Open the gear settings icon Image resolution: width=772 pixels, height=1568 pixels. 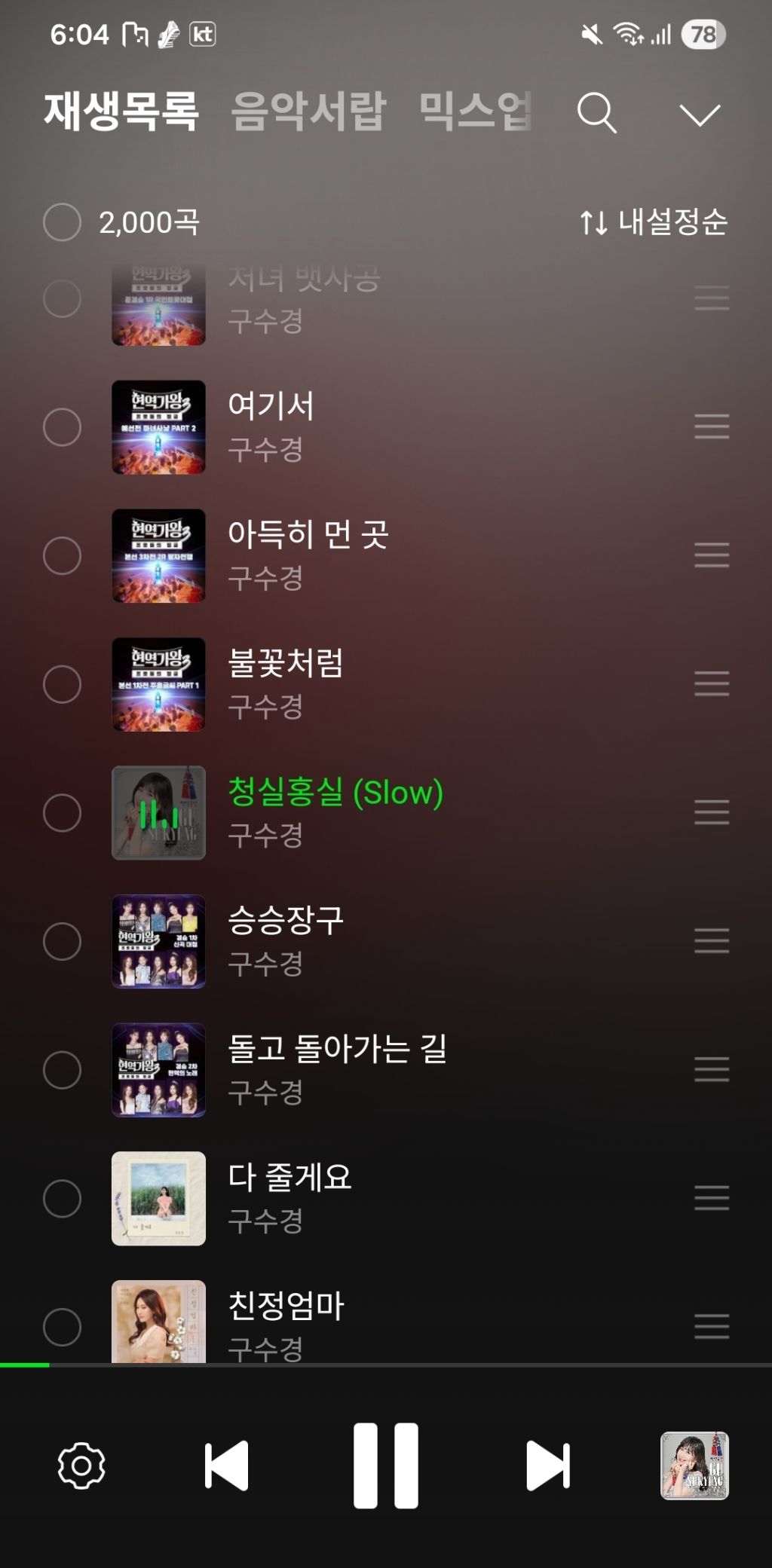(81, 1466)
